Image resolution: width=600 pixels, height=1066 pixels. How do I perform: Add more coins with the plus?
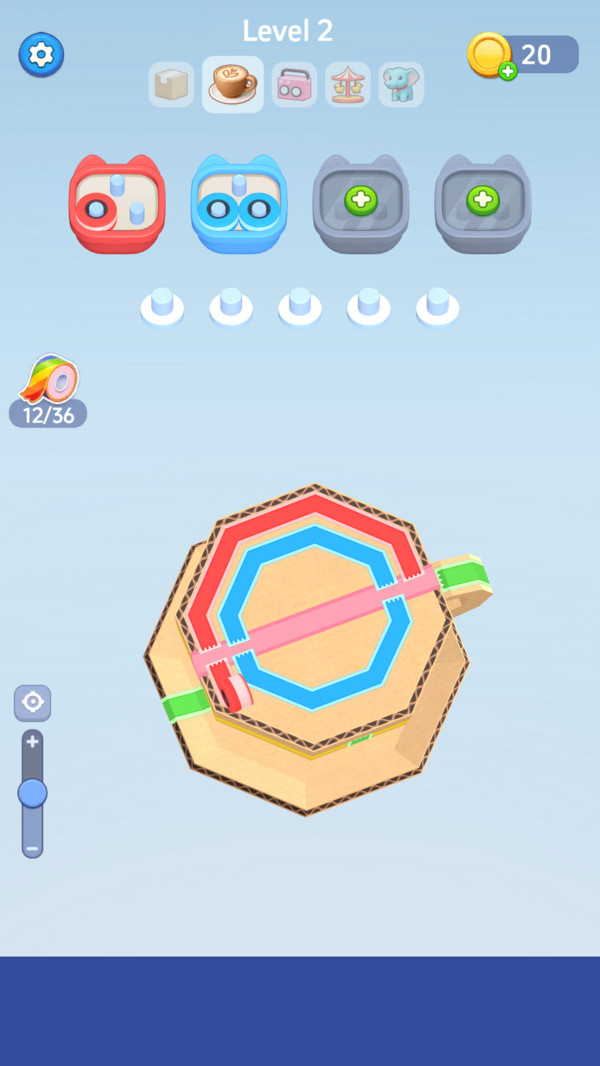coord(508,71)
